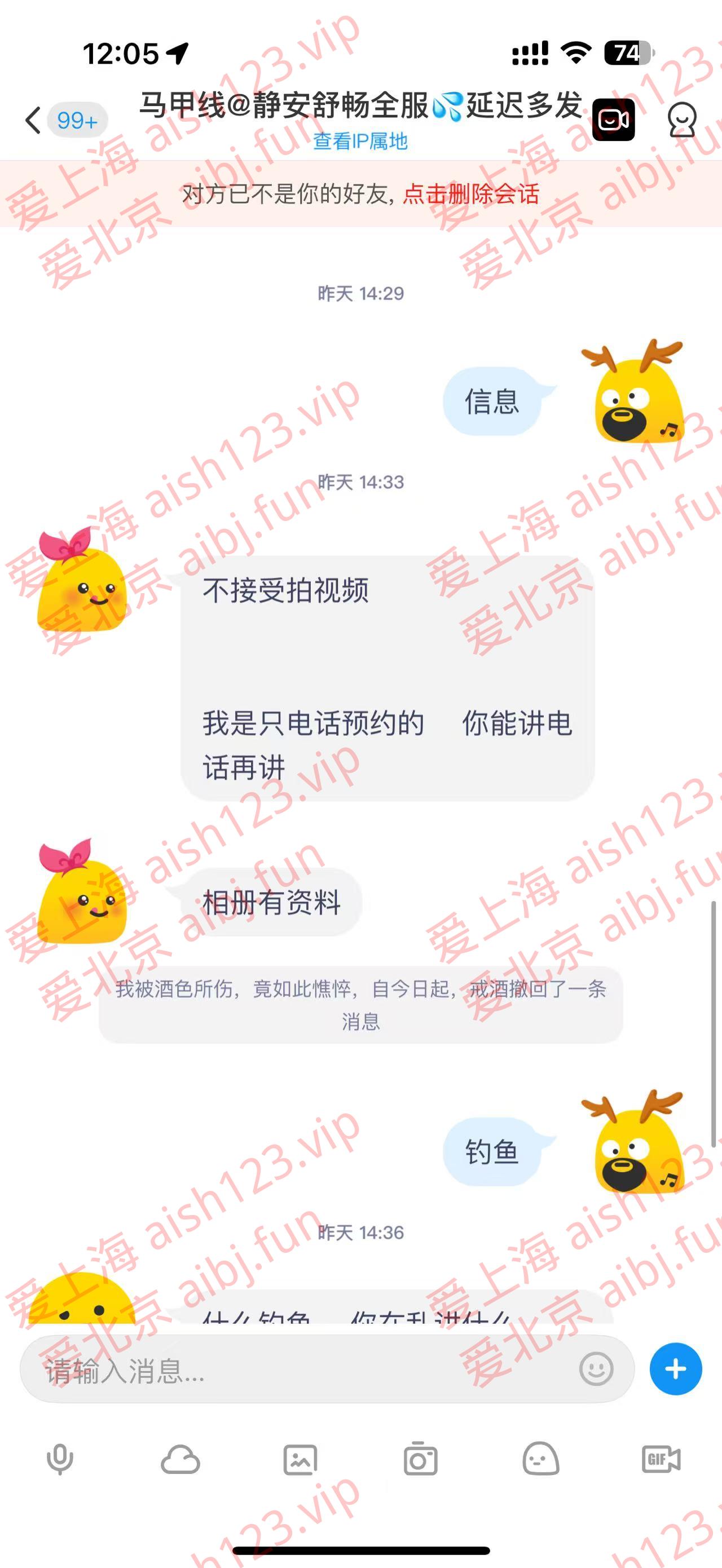Open the cloud icon in toolbar
Viewport: 722px width, 1568px height.
click(x=180, y=1460)
